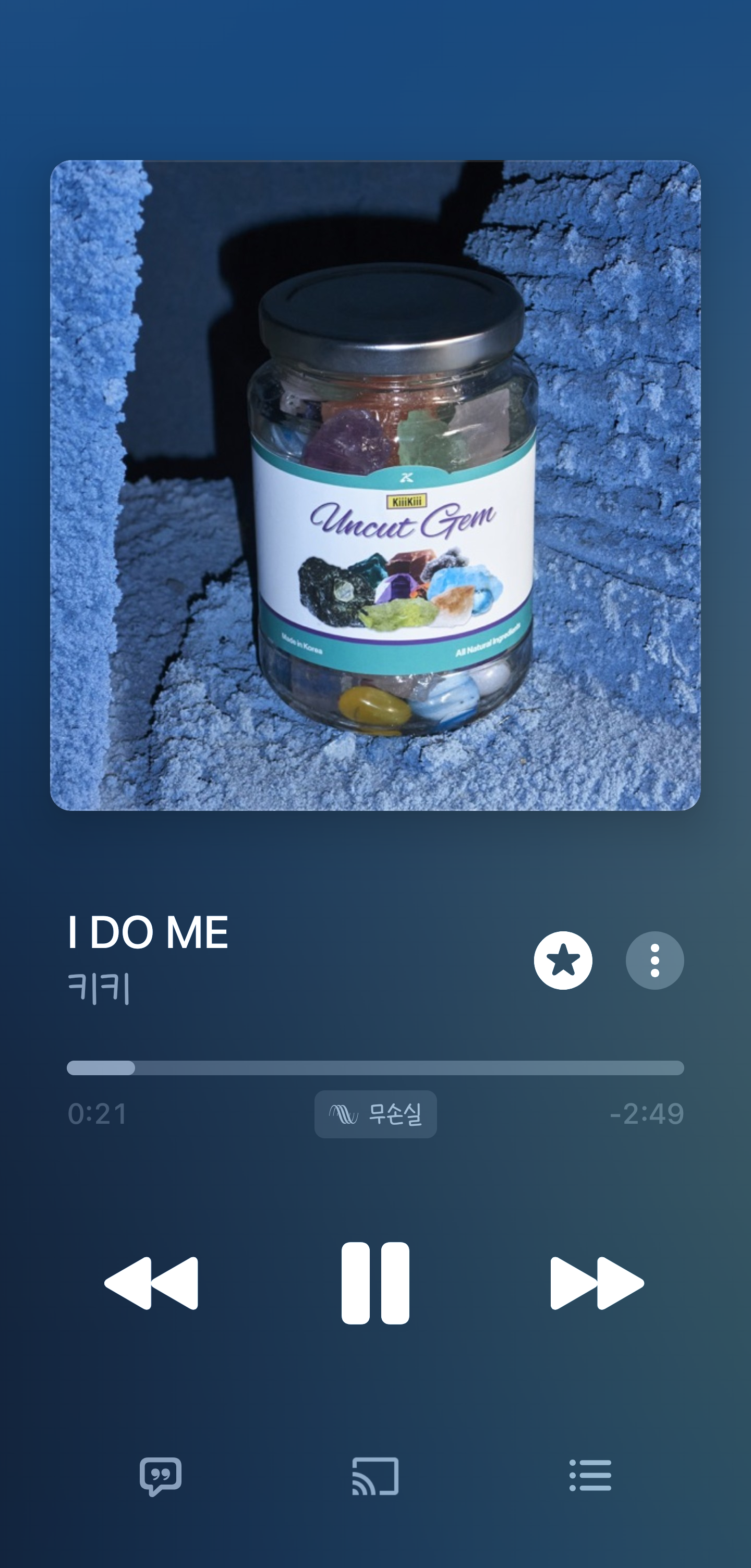Screen dimensions: 751x1568
Task: Open the three-dot more options menu
Action: [654, 960]
